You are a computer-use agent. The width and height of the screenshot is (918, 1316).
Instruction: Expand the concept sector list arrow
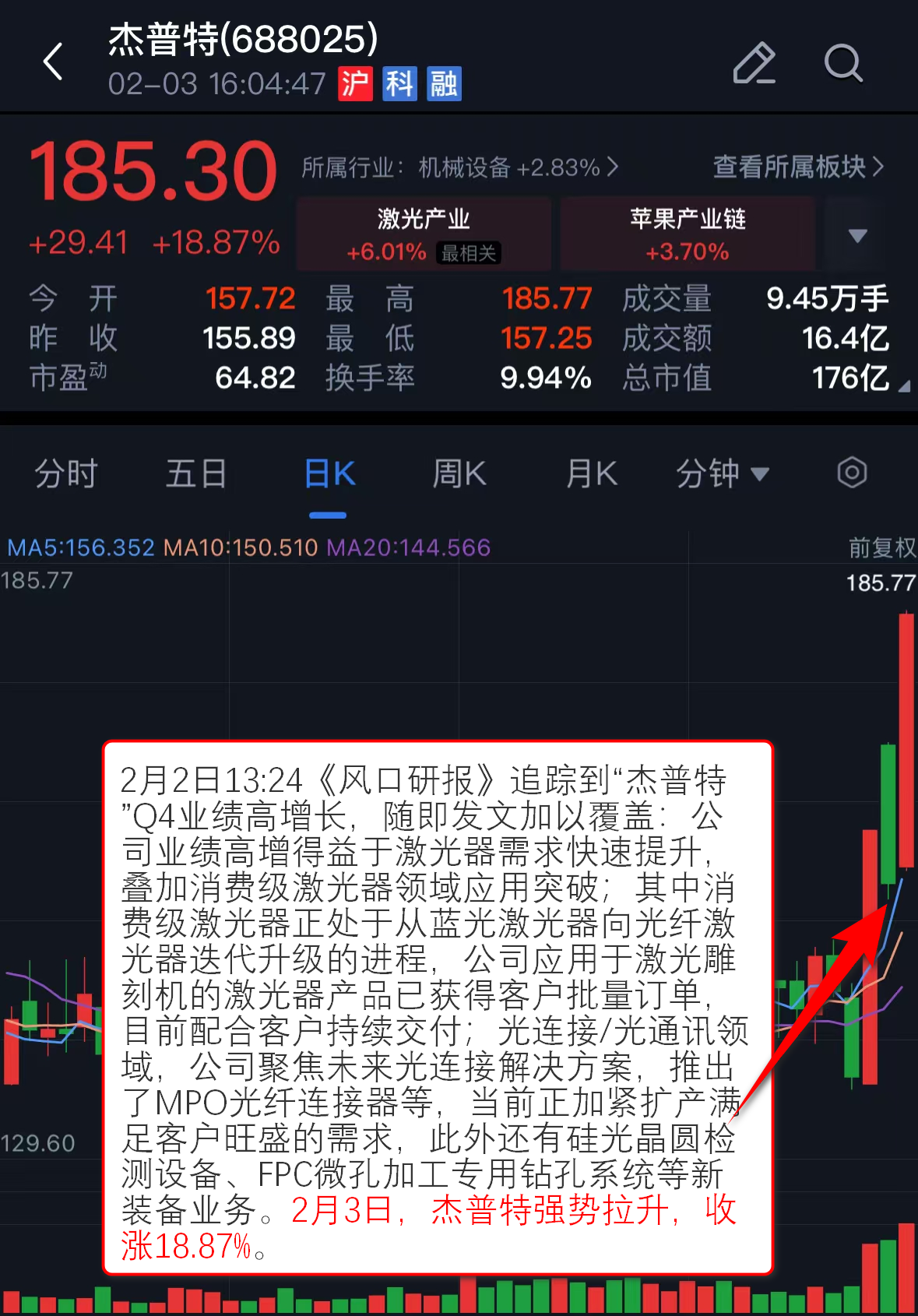(x=857, y=235)
